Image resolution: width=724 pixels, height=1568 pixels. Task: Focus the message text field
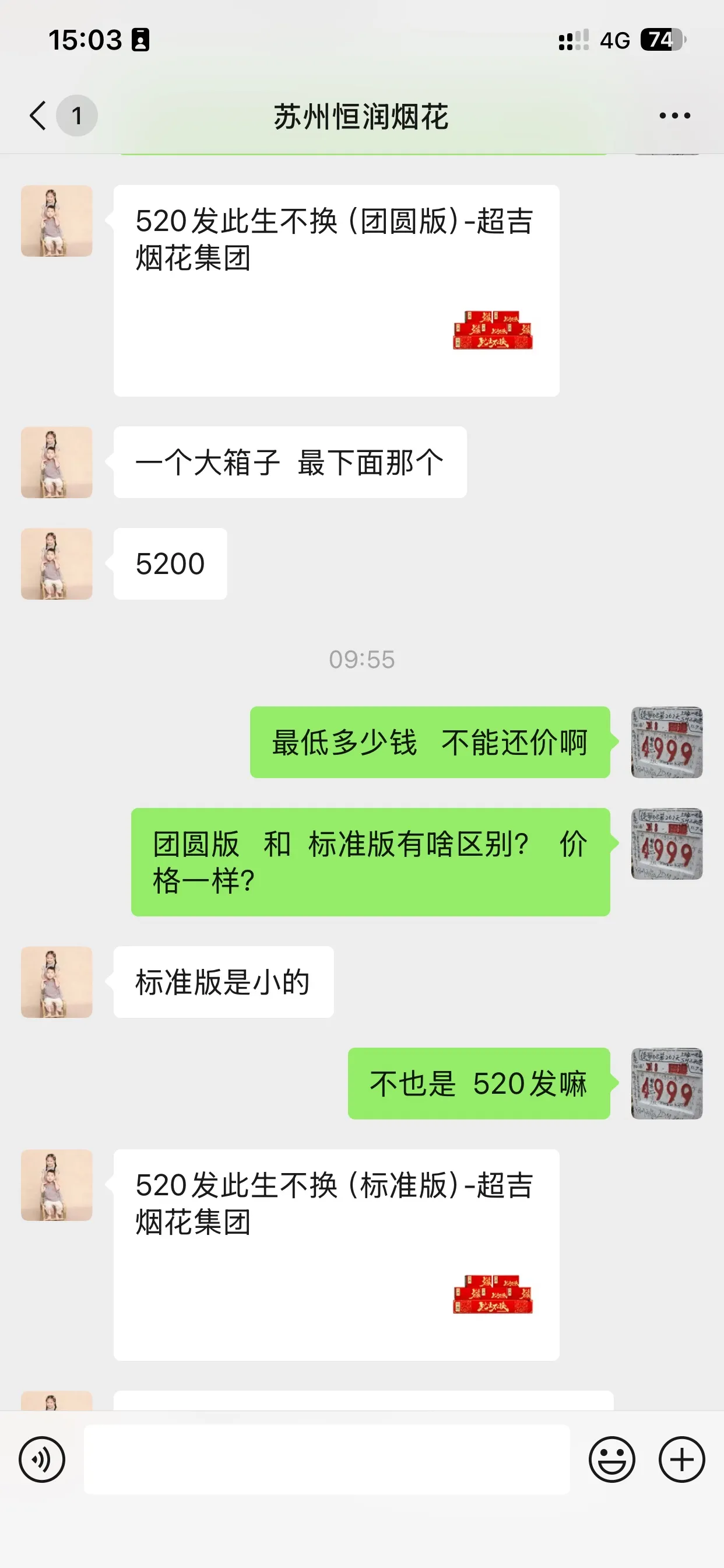click(326, 1459)
